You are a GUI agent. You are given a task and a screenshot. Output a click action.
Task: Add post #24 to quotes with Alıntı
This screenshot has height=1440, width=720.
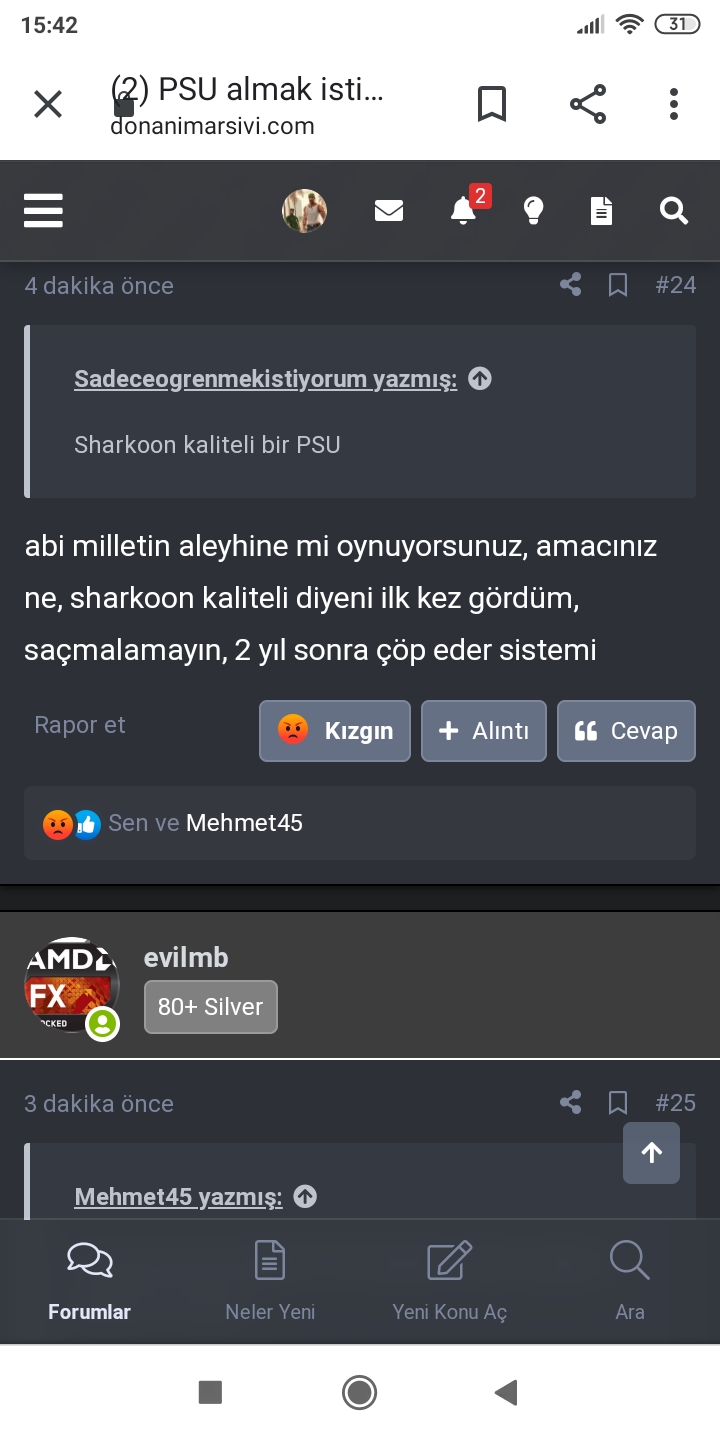click(484, 731)
